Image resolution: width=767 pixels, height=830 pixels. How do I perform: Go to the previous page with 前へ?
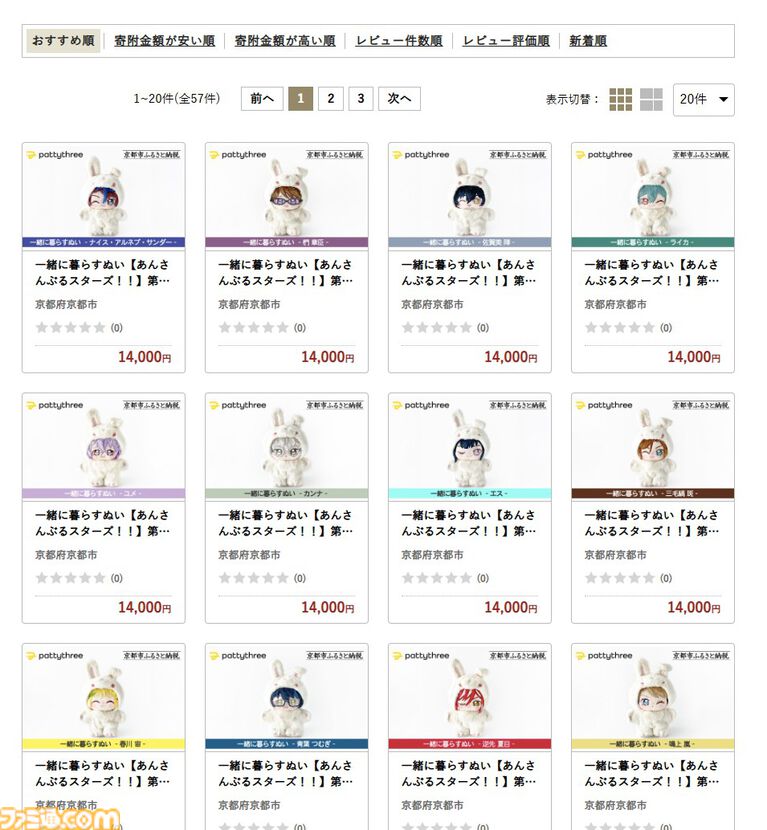[262, 98]
